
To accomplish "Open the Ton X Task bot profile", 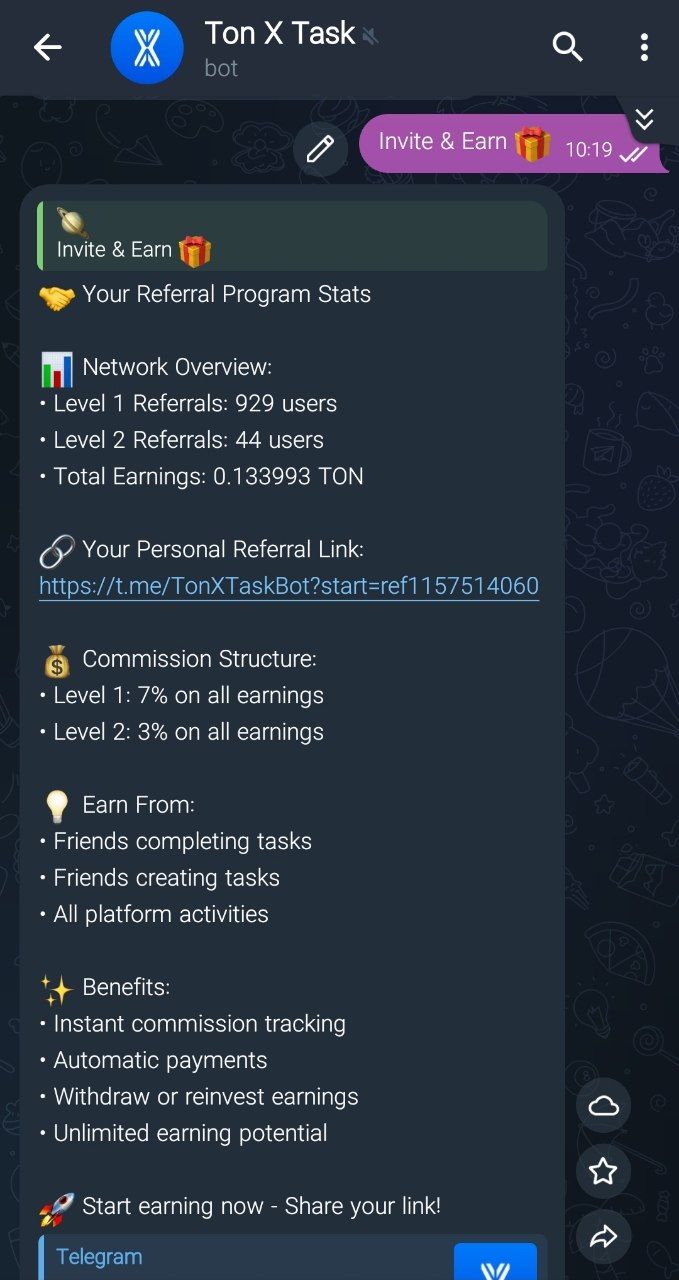I will click(x=280, y=47).
